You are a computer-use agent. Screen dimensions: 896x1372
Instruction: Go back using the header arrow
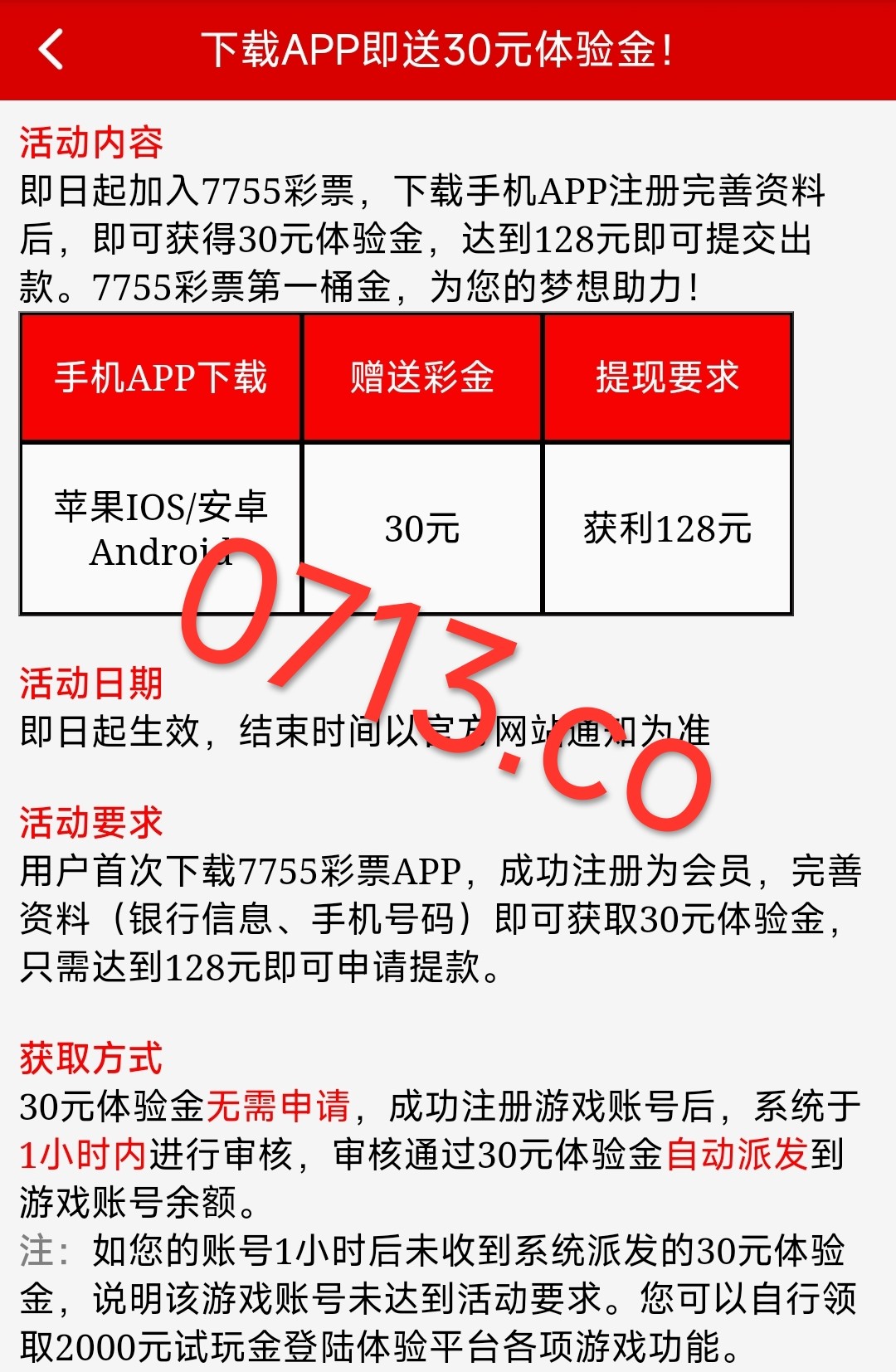click(x=51, y=49)
